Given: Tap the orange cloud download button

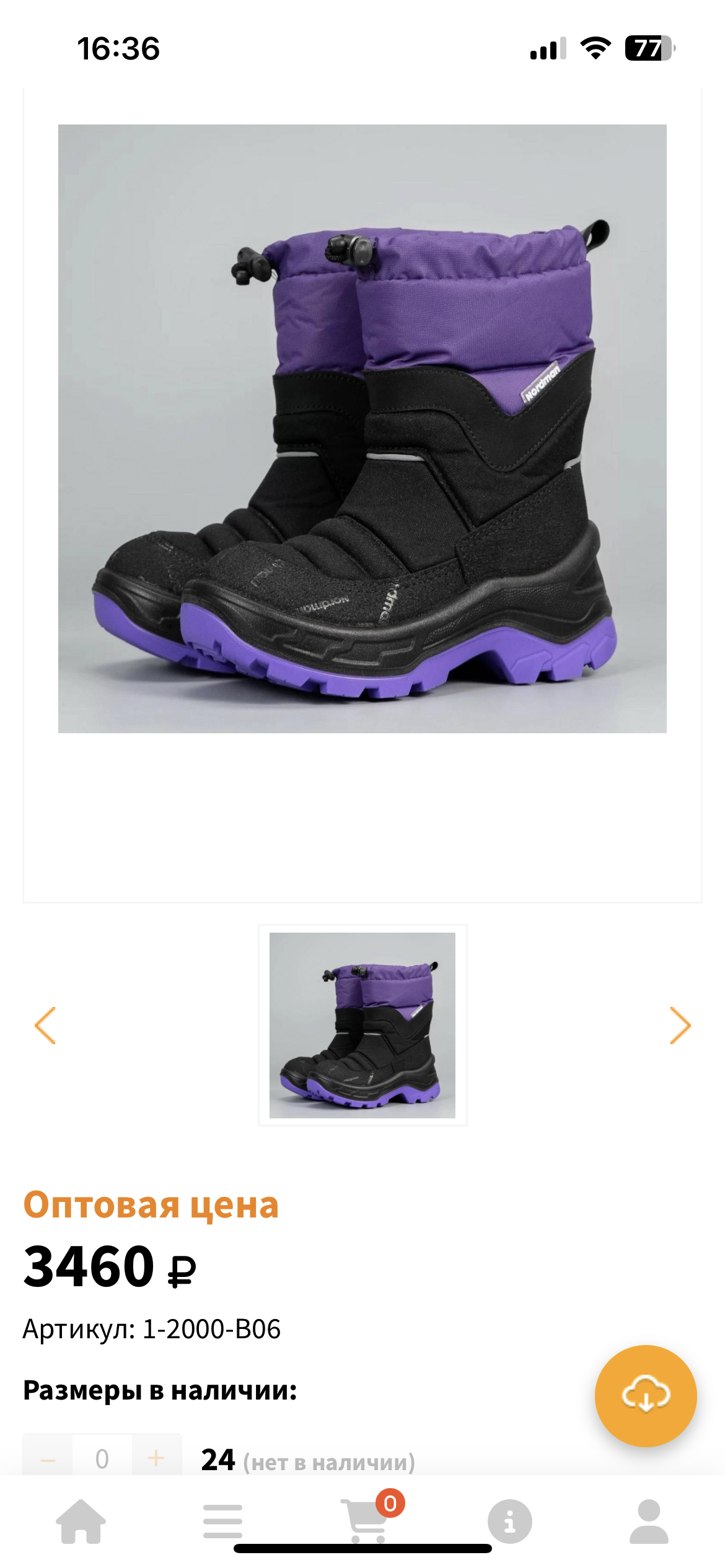Looking at the screenshot, I should [646, 1396].
